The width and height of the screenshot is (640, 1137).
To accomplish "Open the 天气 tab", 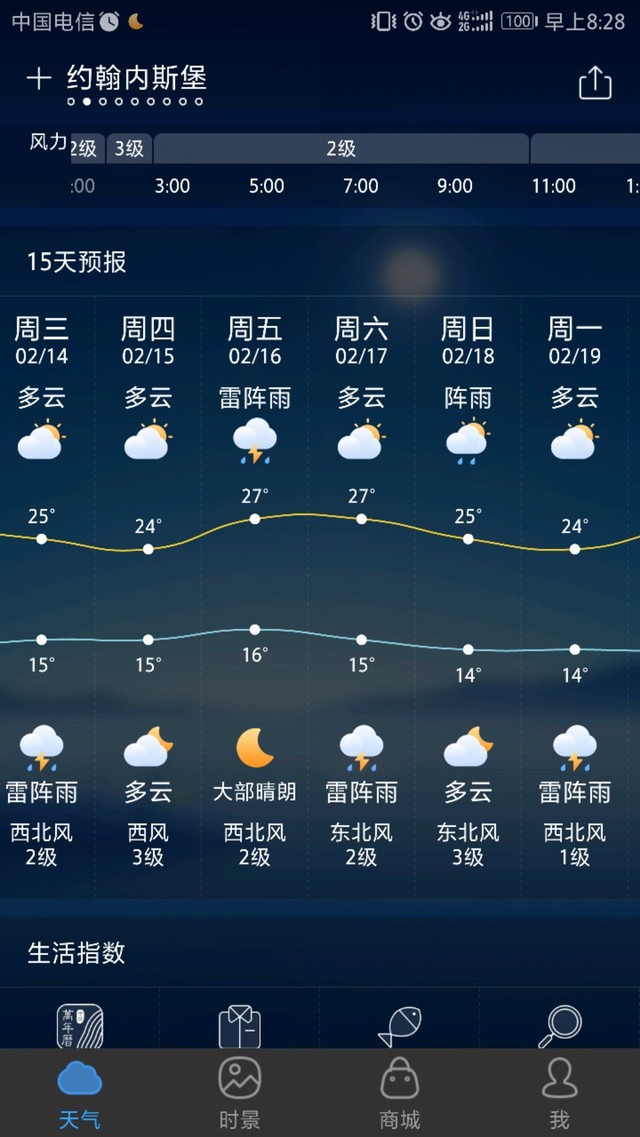I will click(x=80, y=1093).
